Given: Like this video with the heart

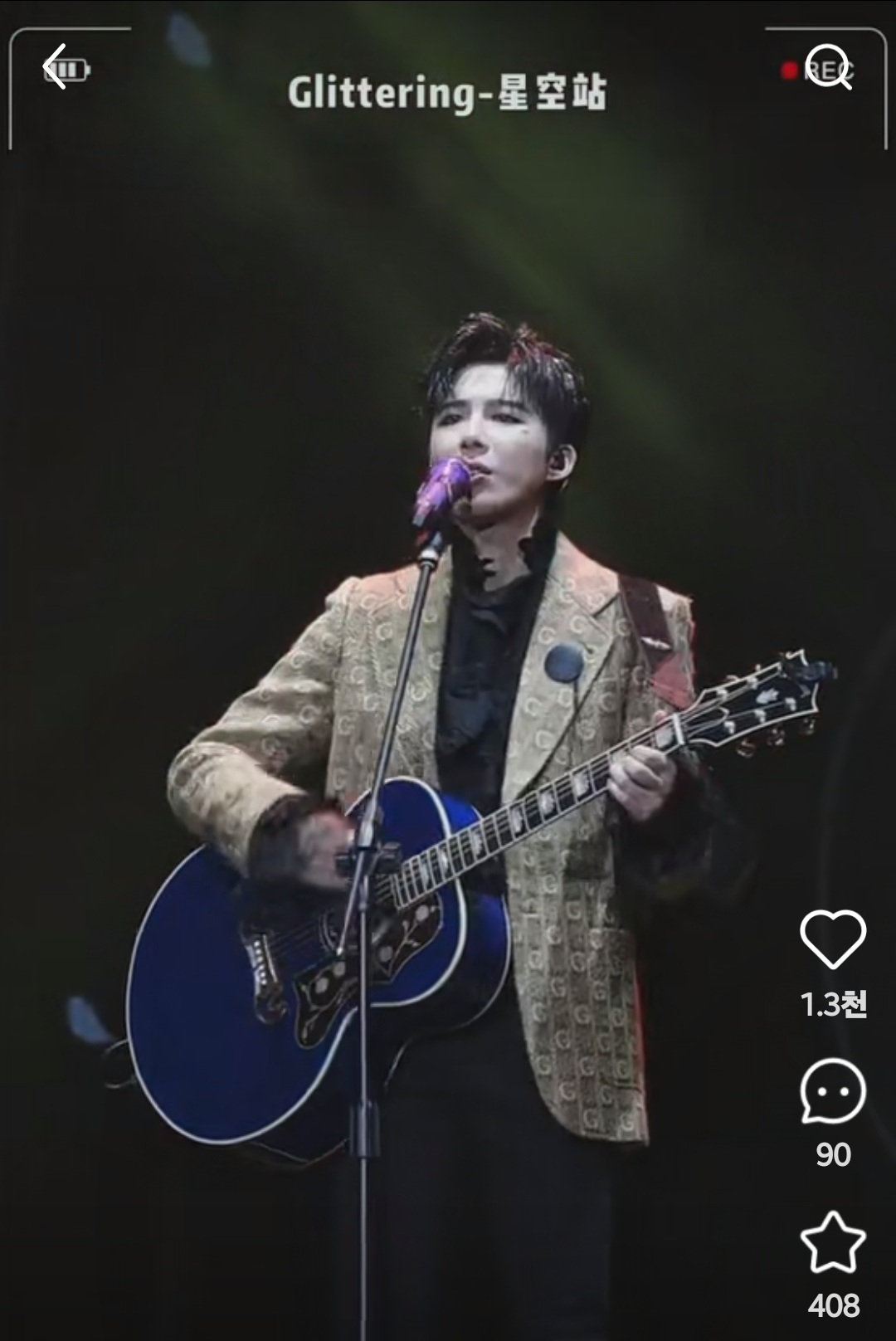Looking at the screenshot, I should click(x=832, y=939).
